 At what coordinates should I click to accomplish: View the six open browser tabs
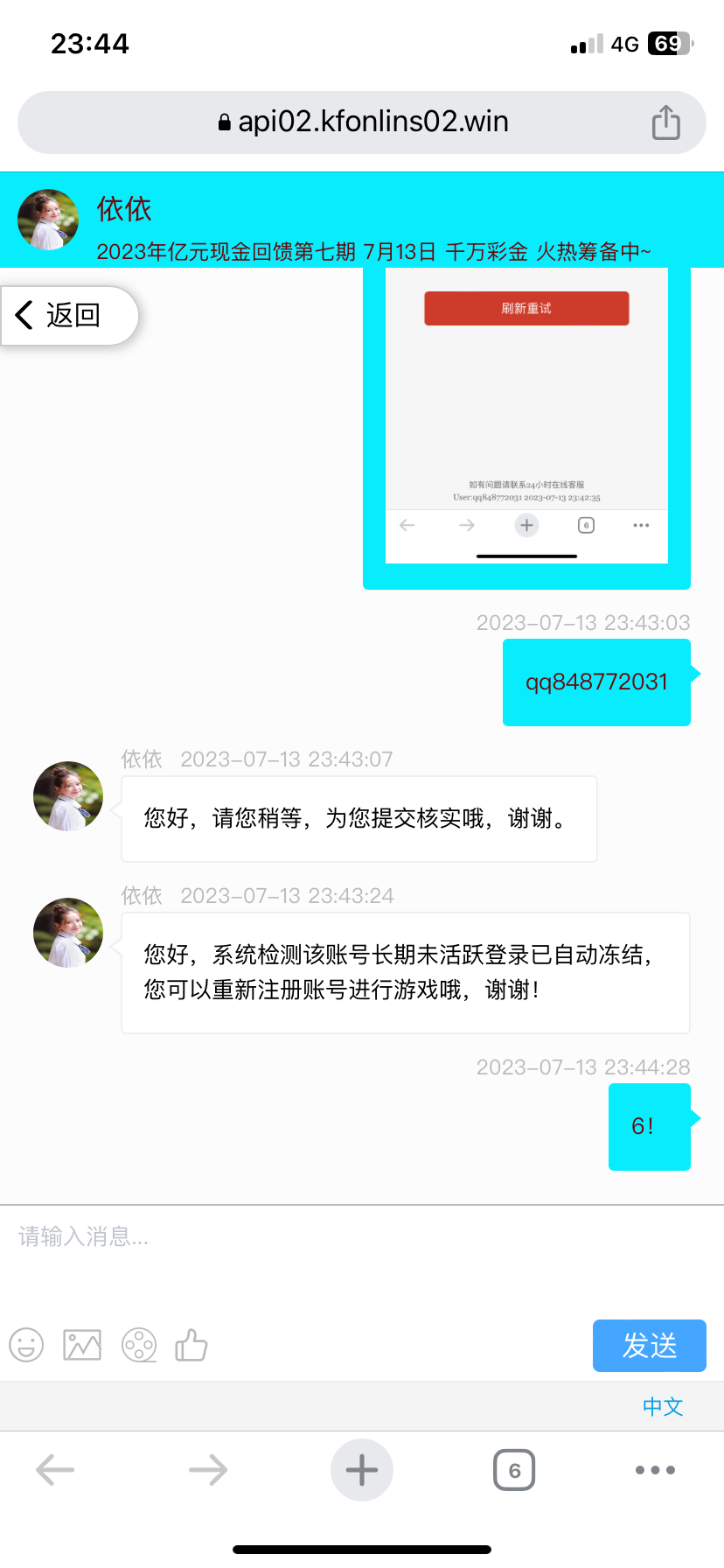tap(514, 1470)
